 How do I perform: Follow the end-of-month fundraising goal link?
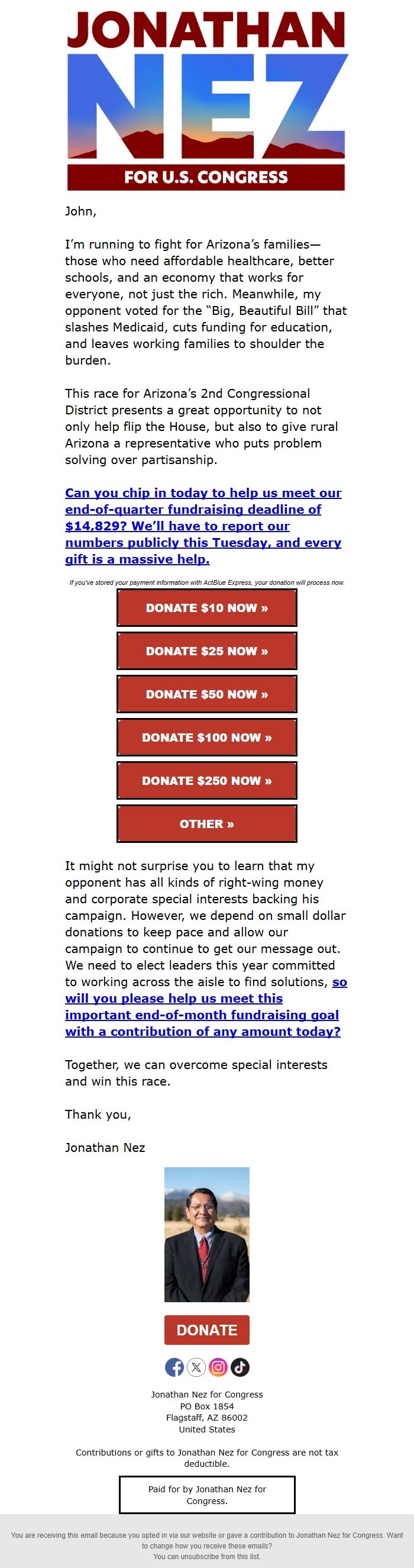202,1015
